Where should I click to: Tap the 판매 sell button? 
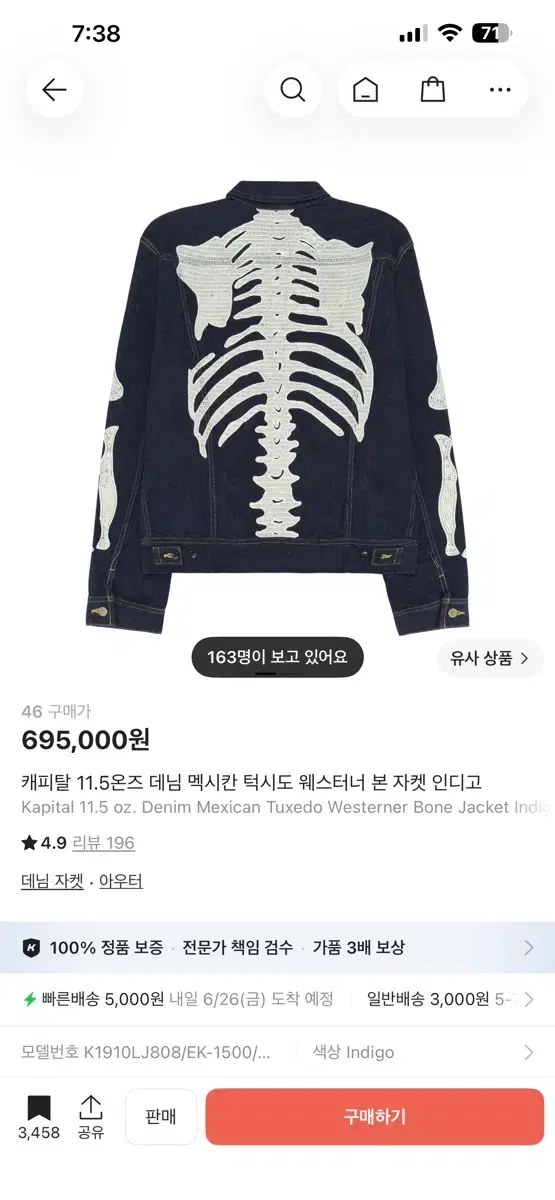coord(161,1117)
